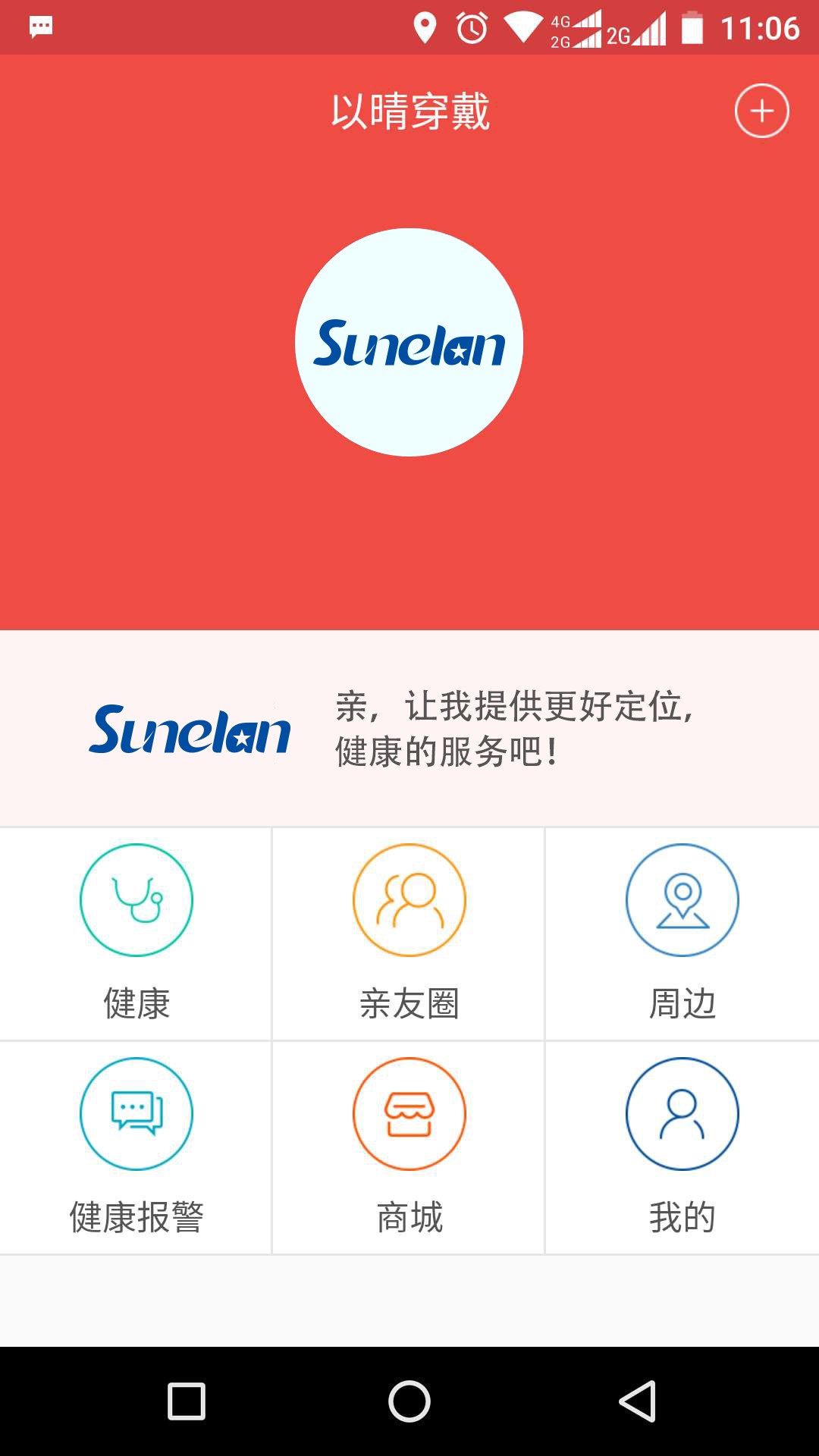This screenshot has height=1456, width=819.
Task: Tap the Sunelan service banner
Action: [409, 729]
